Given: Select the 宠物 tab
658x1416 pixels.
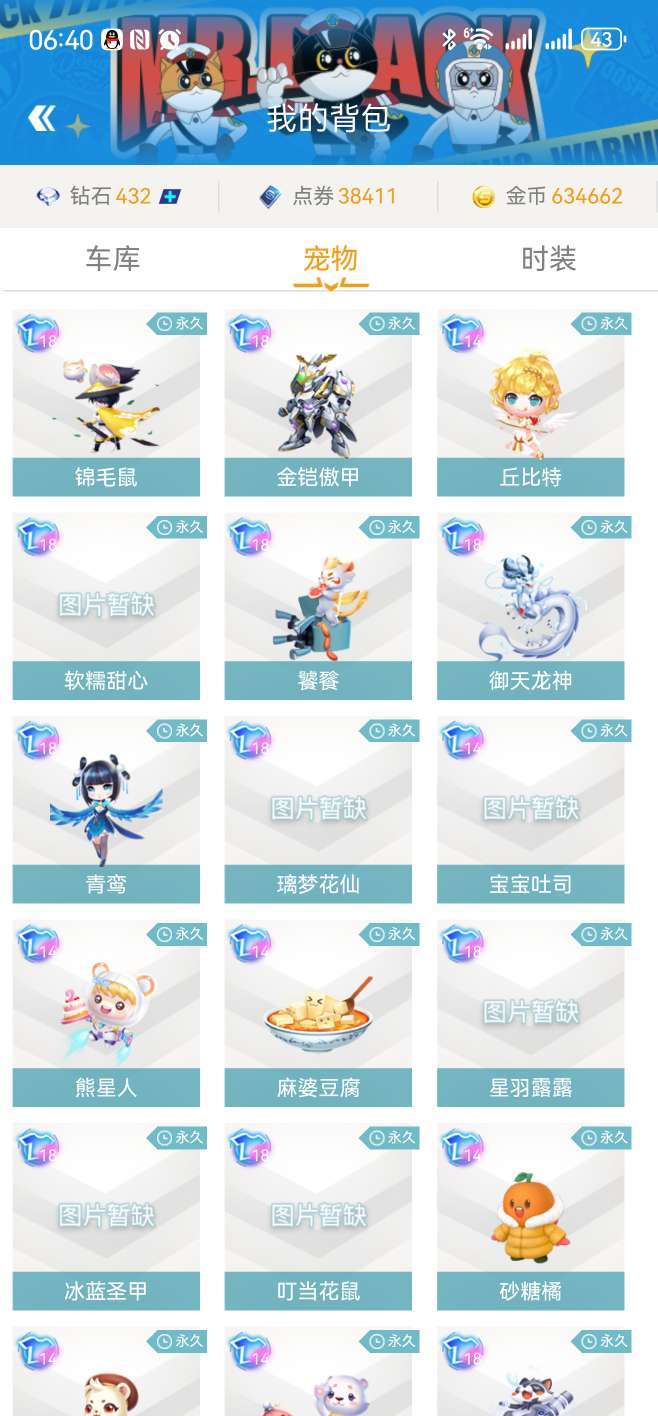Looking at the screenshot, I should click(x=331, y=259).
